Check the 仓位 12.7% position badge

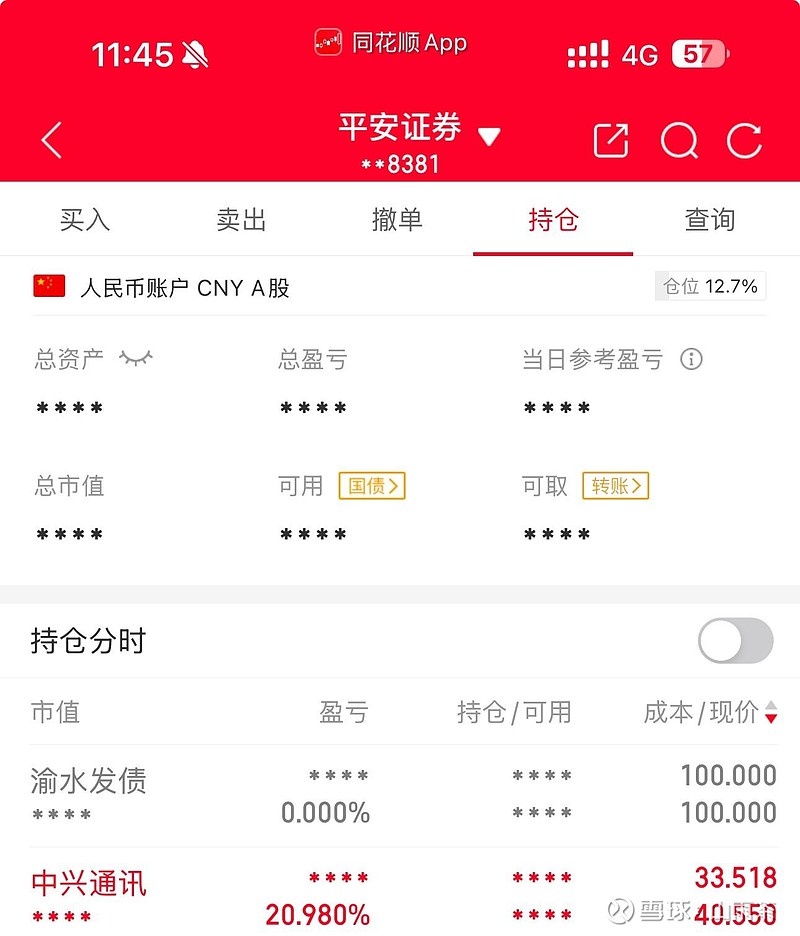(x=710, y=286)
